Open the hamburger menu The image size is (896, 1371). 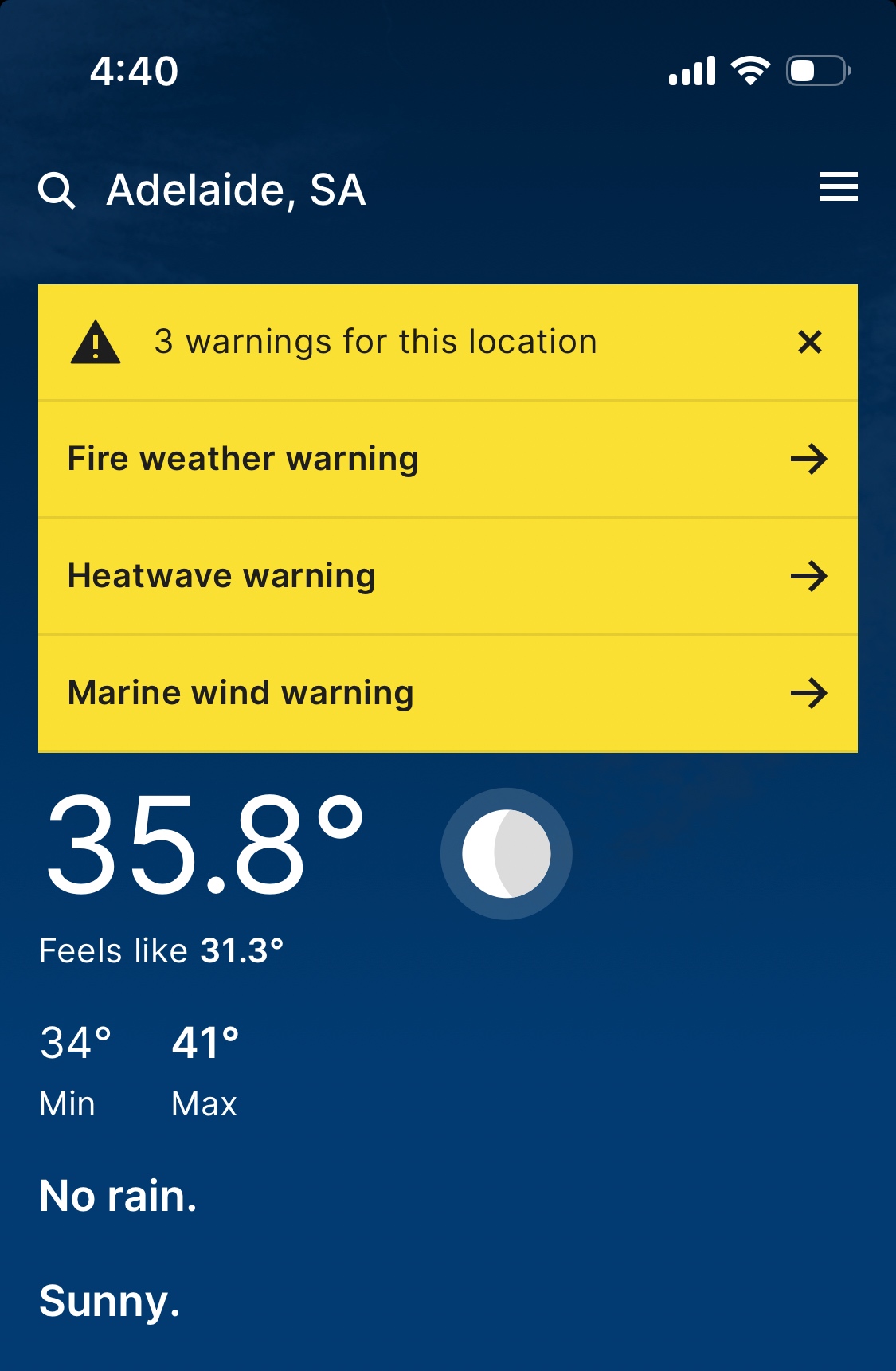(x=838, y=187)
